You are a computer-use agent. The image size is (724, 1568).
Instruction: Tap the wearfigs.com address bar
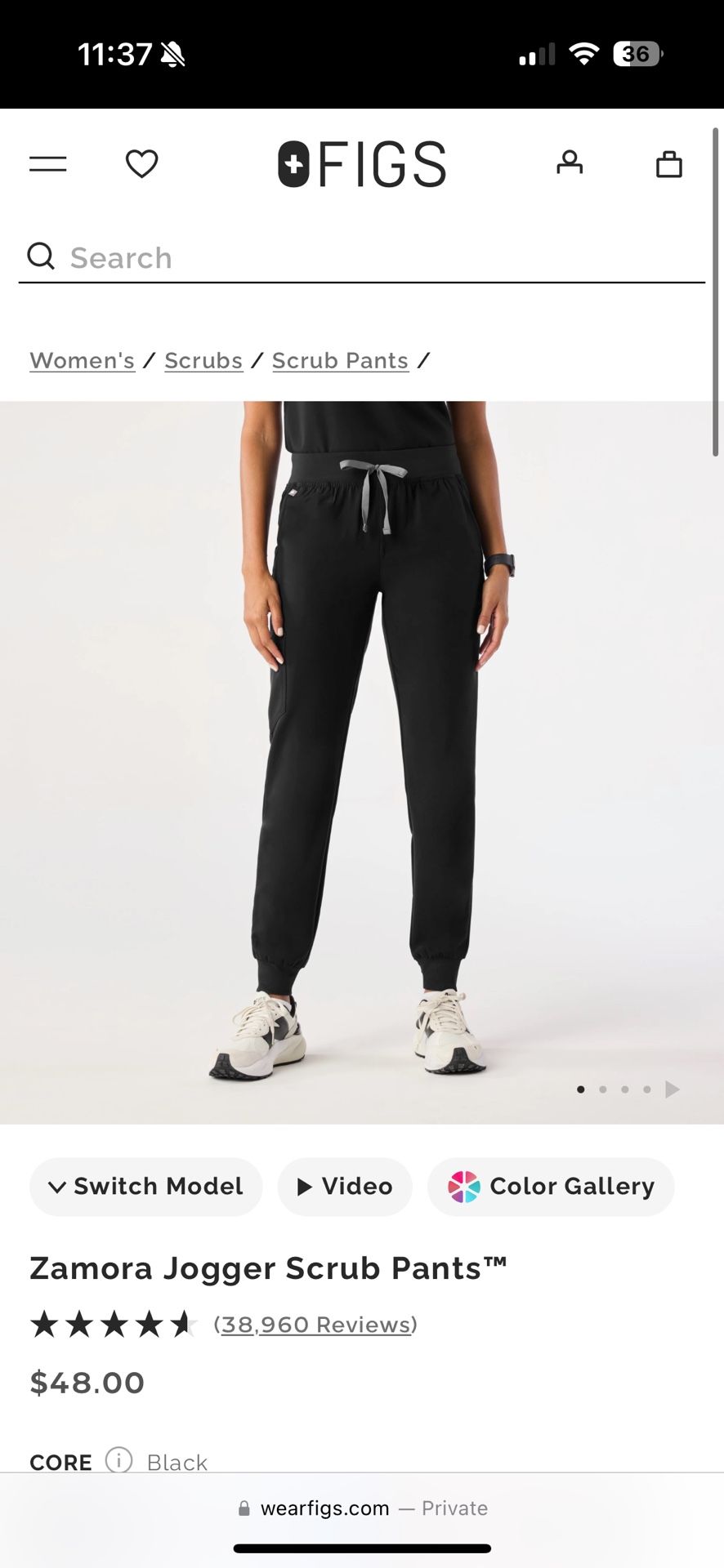[x=362, y=1508]
